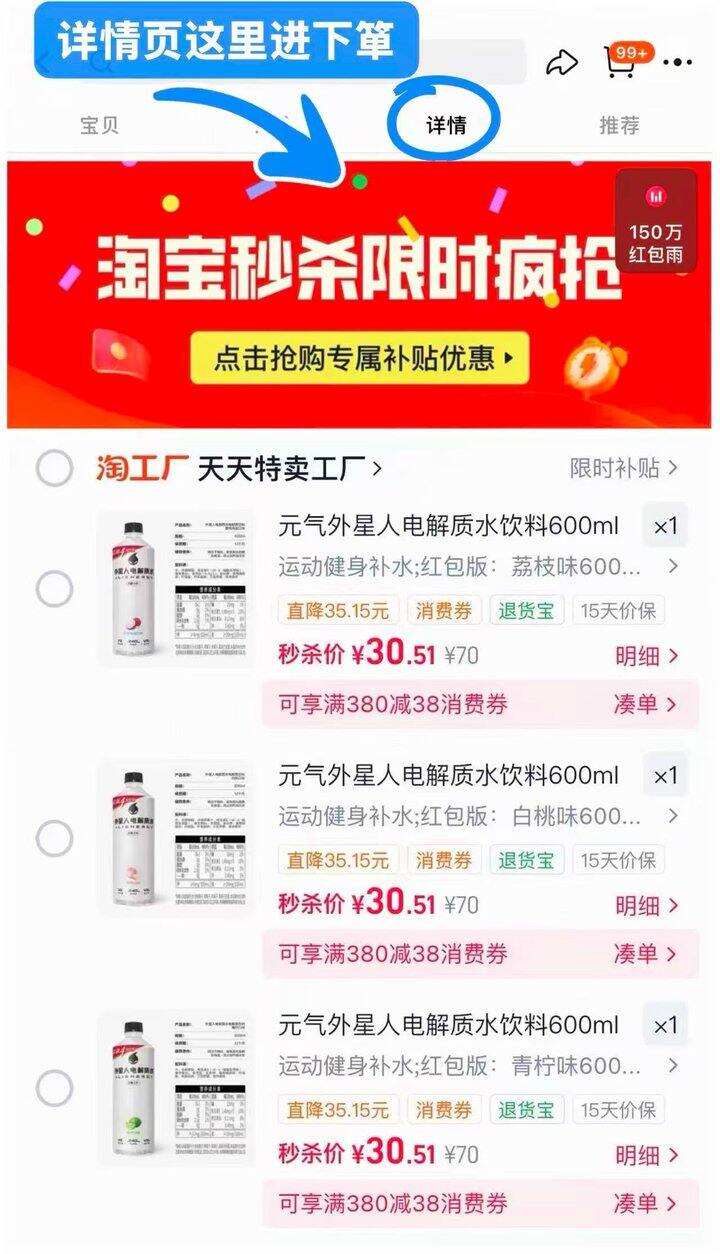Switch to the 推荐 tab

click(619, 126)
